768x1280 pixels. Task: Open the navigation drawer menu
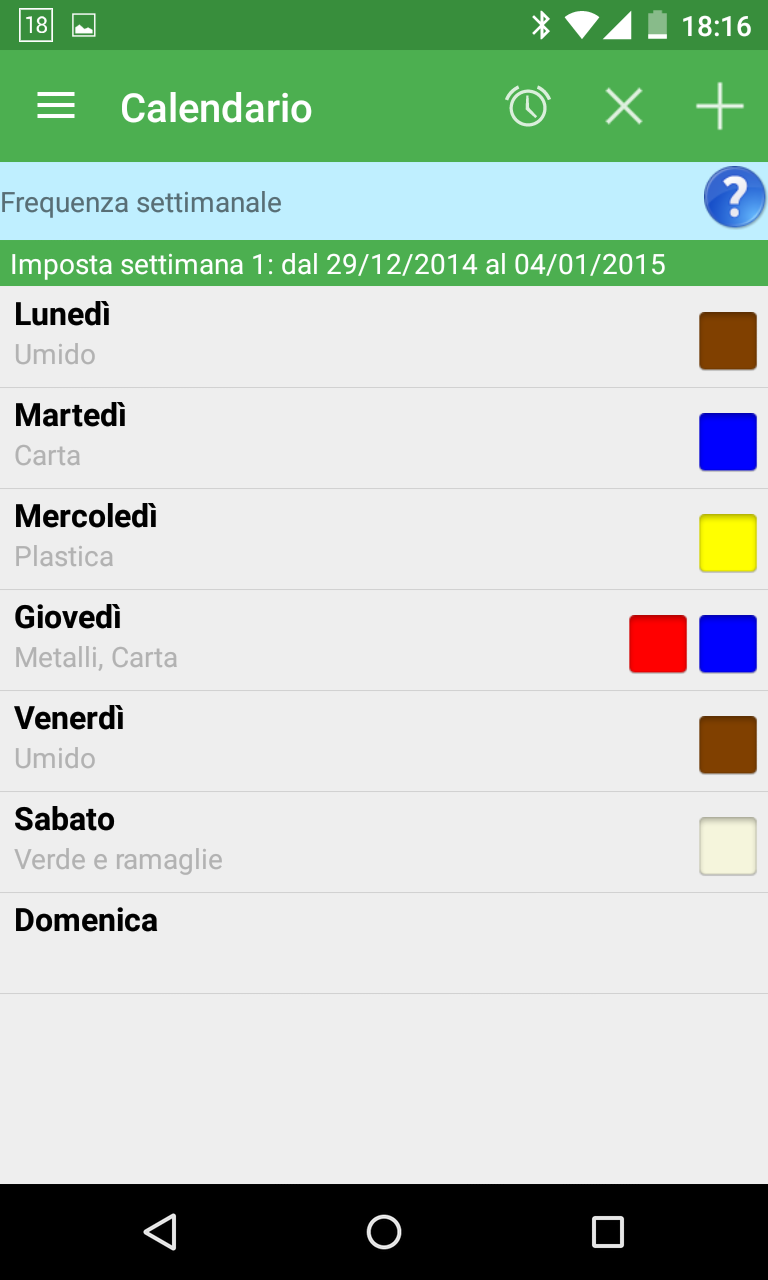56,106
